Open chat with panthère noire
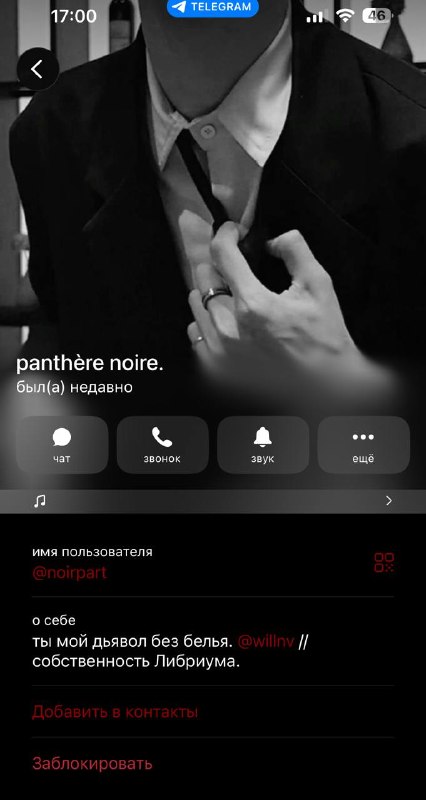This screenshot has height=800, width=426. tap(62, 445)
